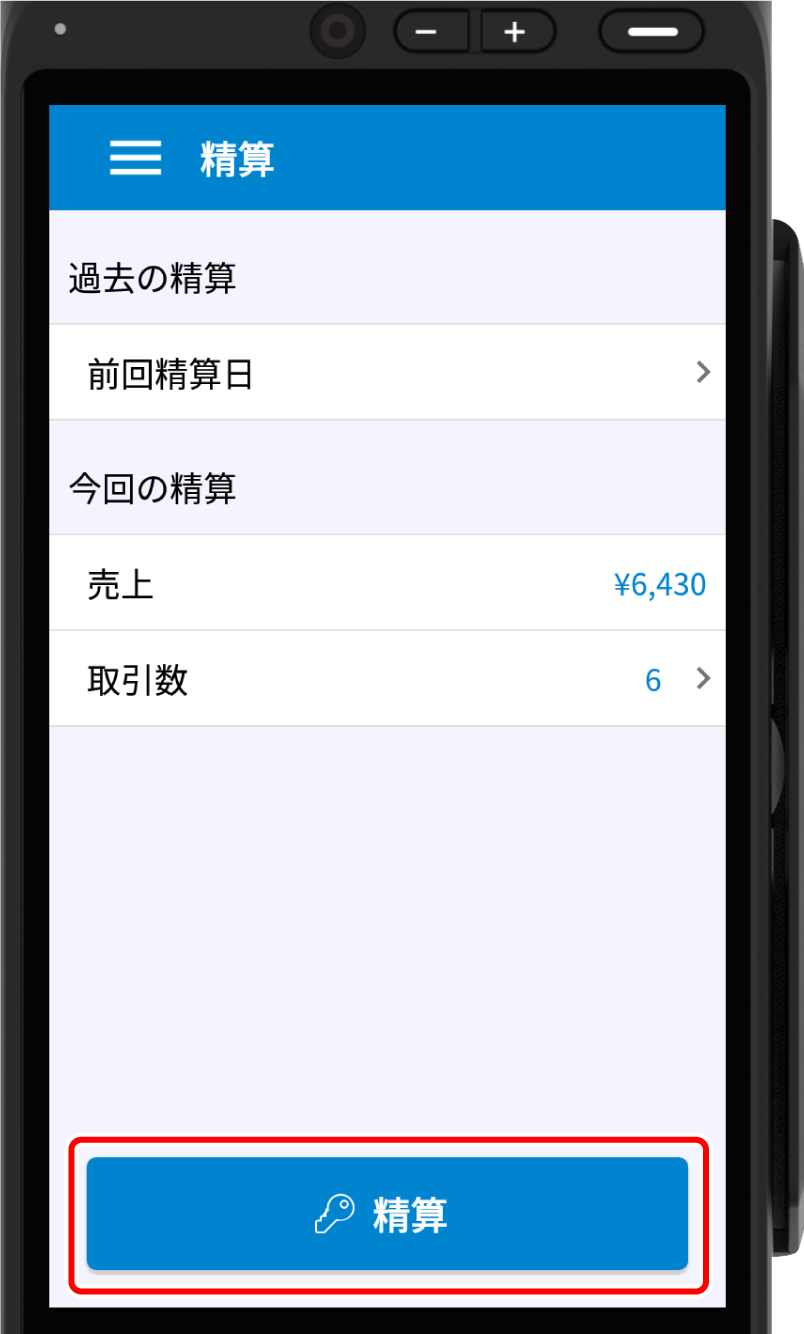Open the hamburger drawer menu

pyautogui.click(x=135, y=158)
